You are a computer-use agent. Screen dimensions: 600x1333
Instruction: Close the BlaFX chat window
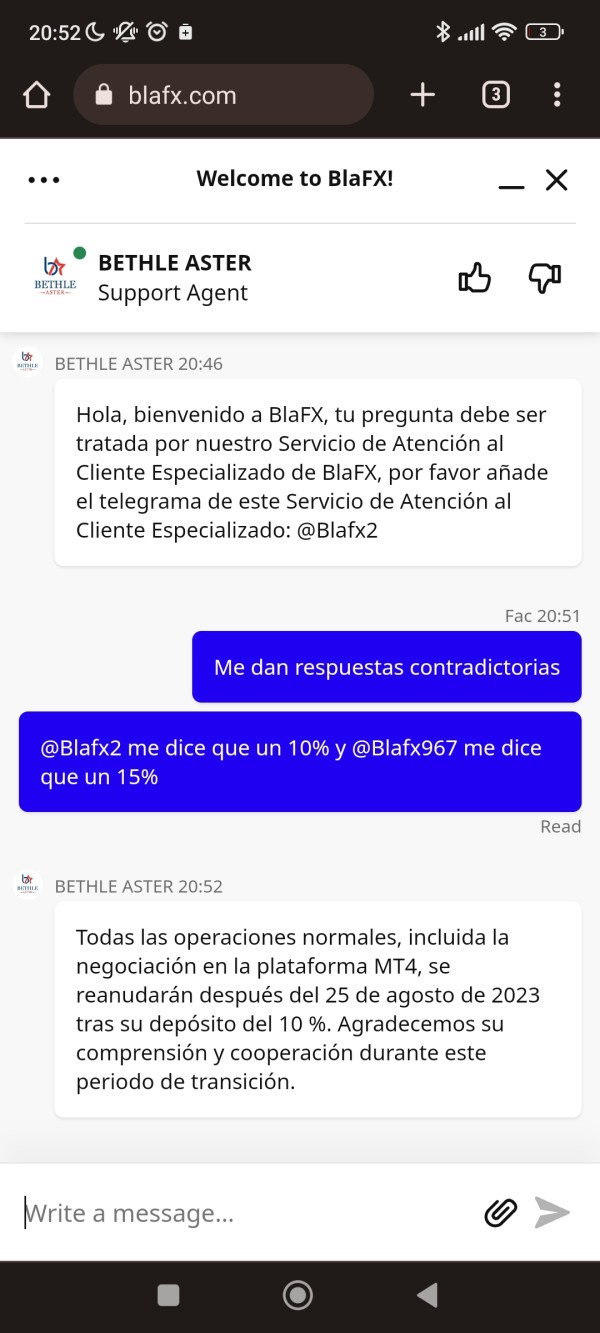pos(556,180)
